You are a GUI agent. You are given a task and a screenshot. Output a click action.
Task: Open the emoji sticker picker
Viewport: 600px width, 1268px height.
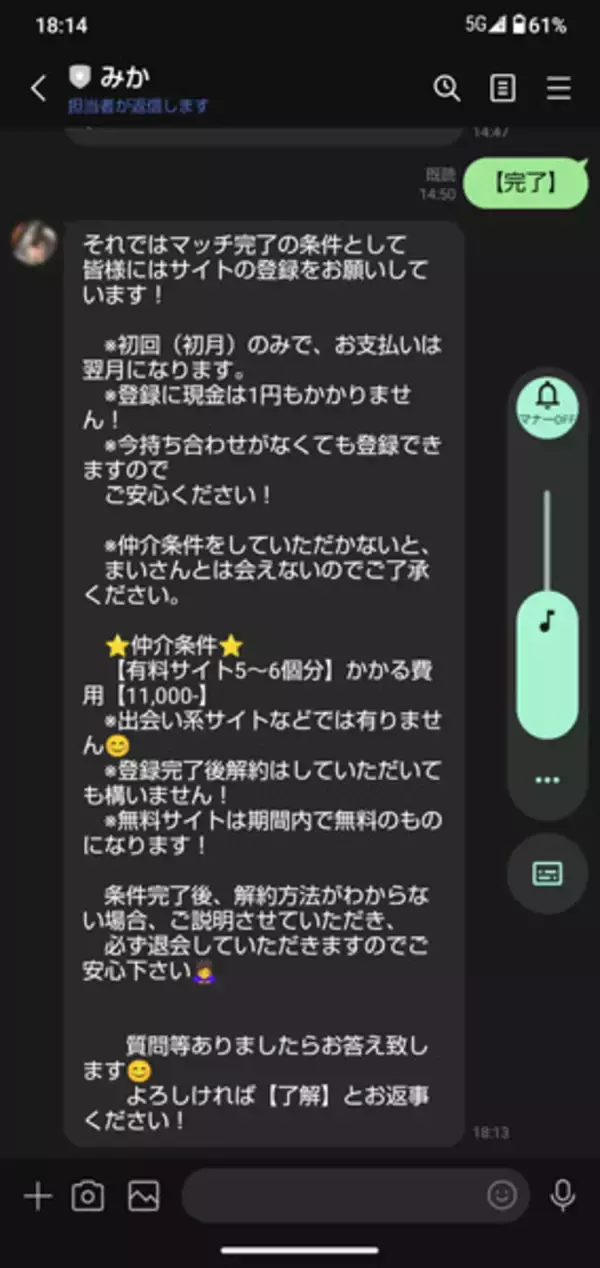coord(501,1195)
